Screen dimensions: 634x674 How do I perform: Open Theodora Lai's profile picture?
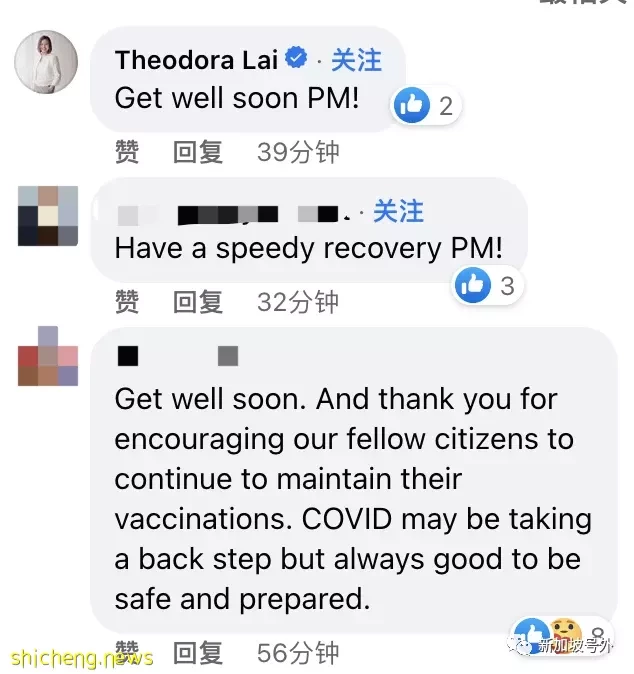(46, 62)
